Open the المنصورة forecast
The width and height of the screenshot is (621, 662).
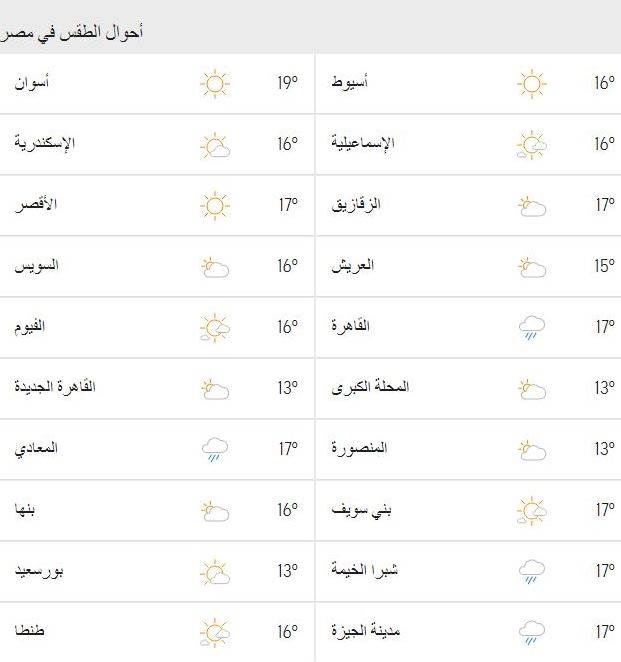click(359, 449)
